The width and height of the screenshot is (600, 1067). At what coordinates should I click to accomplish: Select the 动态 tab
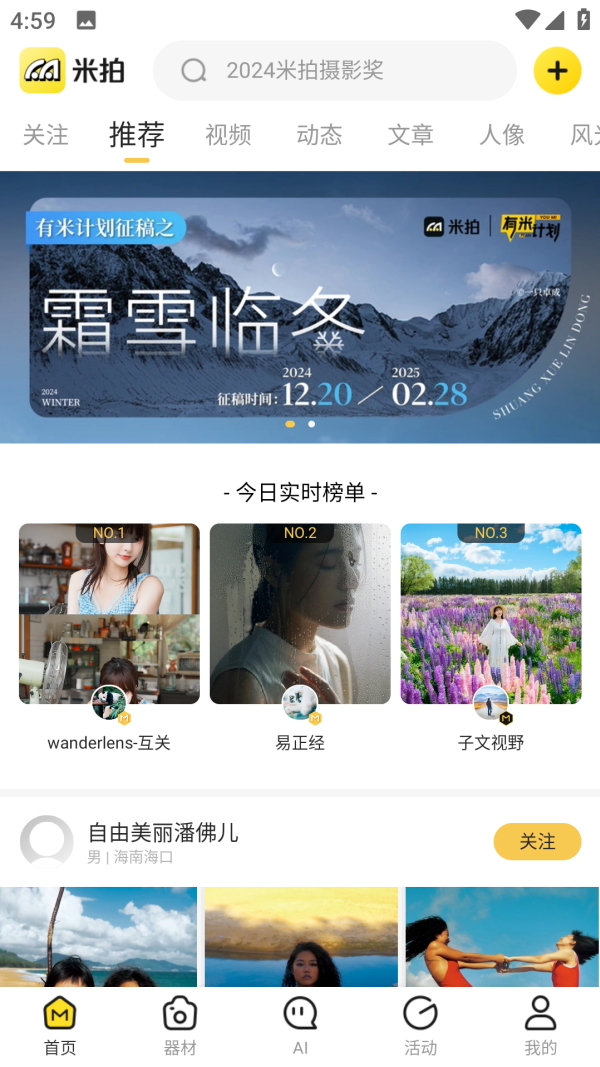click(x=319, y=135)
